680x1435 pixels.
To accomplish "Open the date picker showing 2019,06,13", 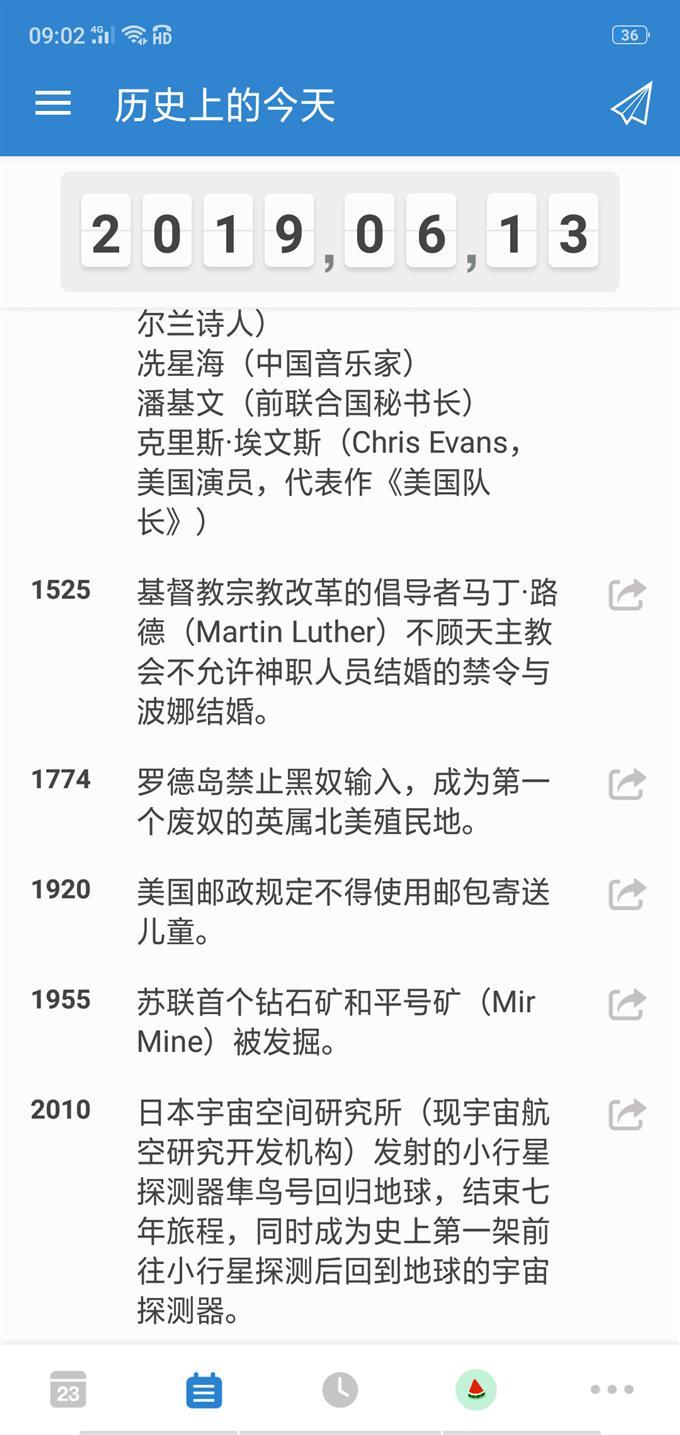I will pyautogui.click(x=340, y=232).
